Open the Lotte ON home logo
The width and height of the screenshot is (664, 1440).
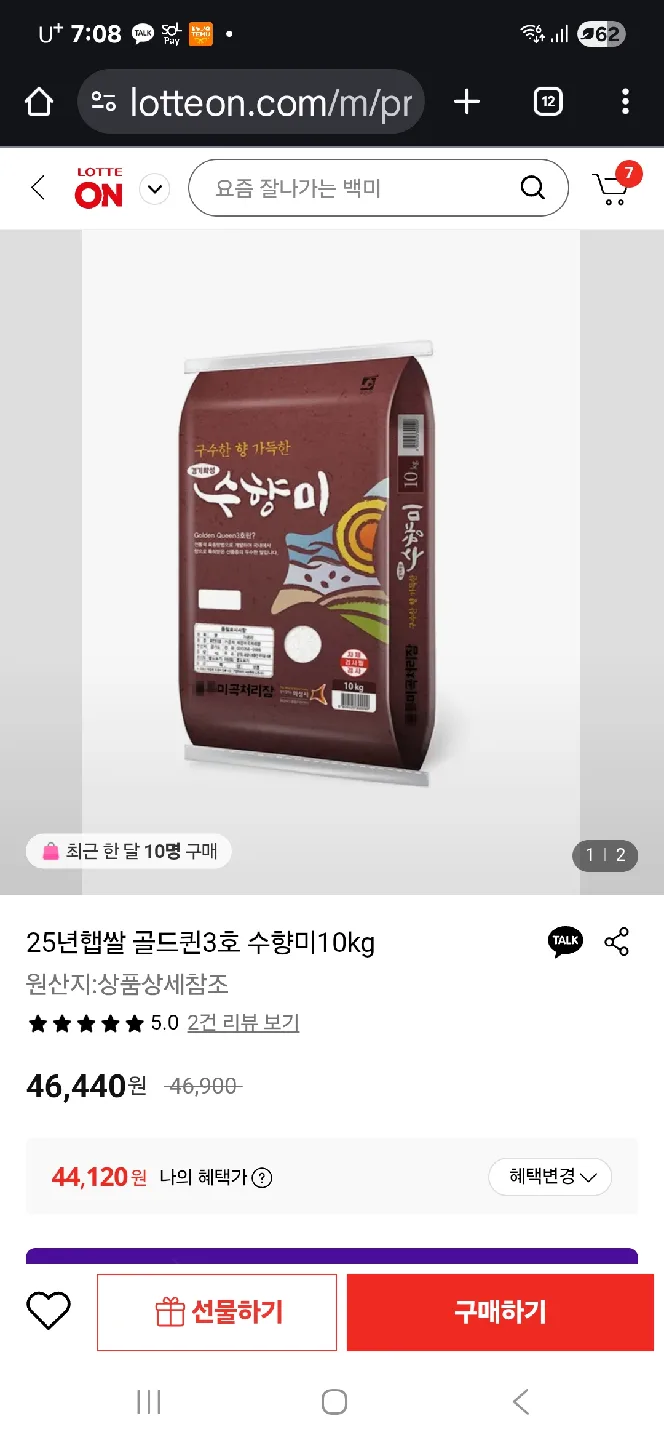[98, 188]
